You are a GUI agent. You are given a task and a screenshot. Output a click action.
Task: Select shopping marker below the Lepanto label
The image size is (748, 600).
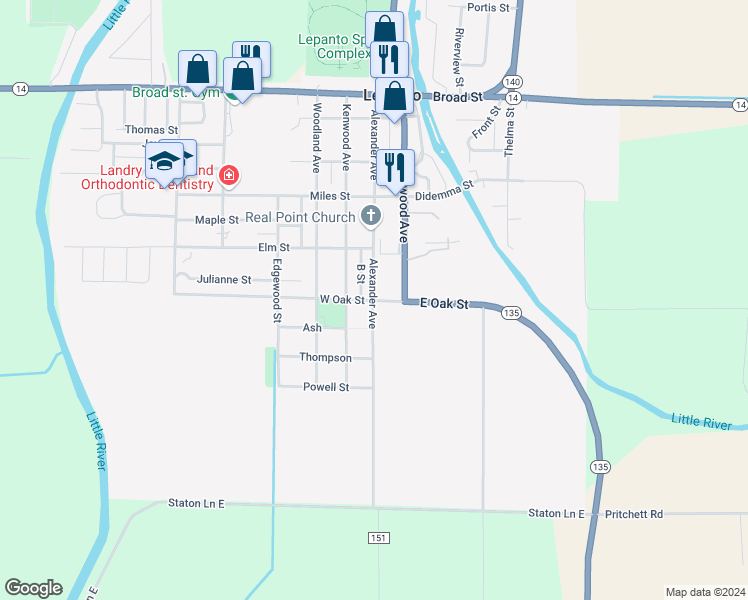pyautogui.click(x=394, y=96)
